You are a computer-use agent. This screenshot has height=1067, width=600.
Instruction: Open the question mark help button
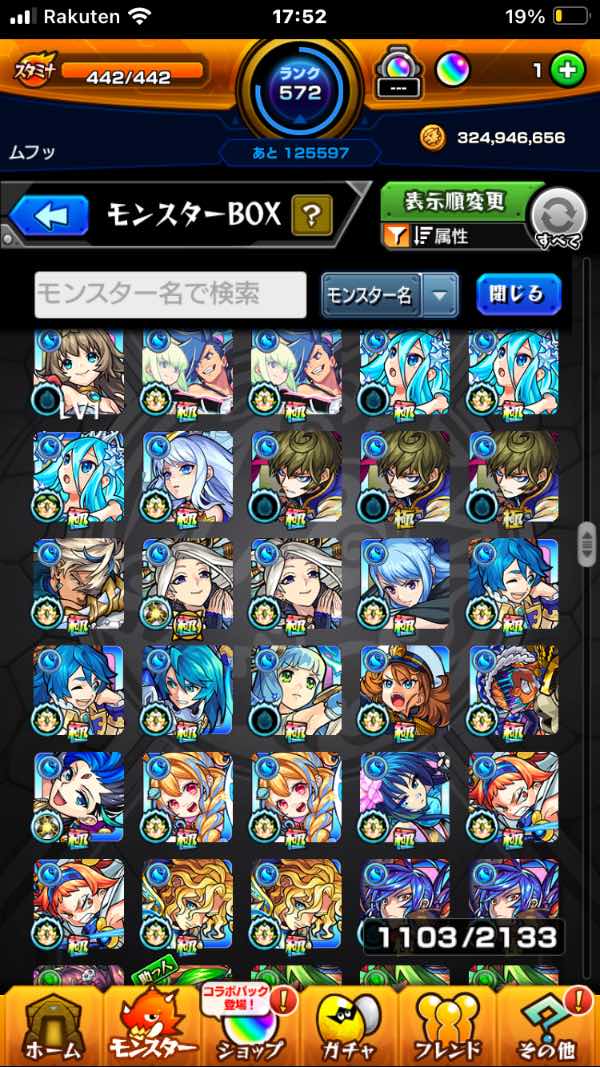[x=312, y=215]
